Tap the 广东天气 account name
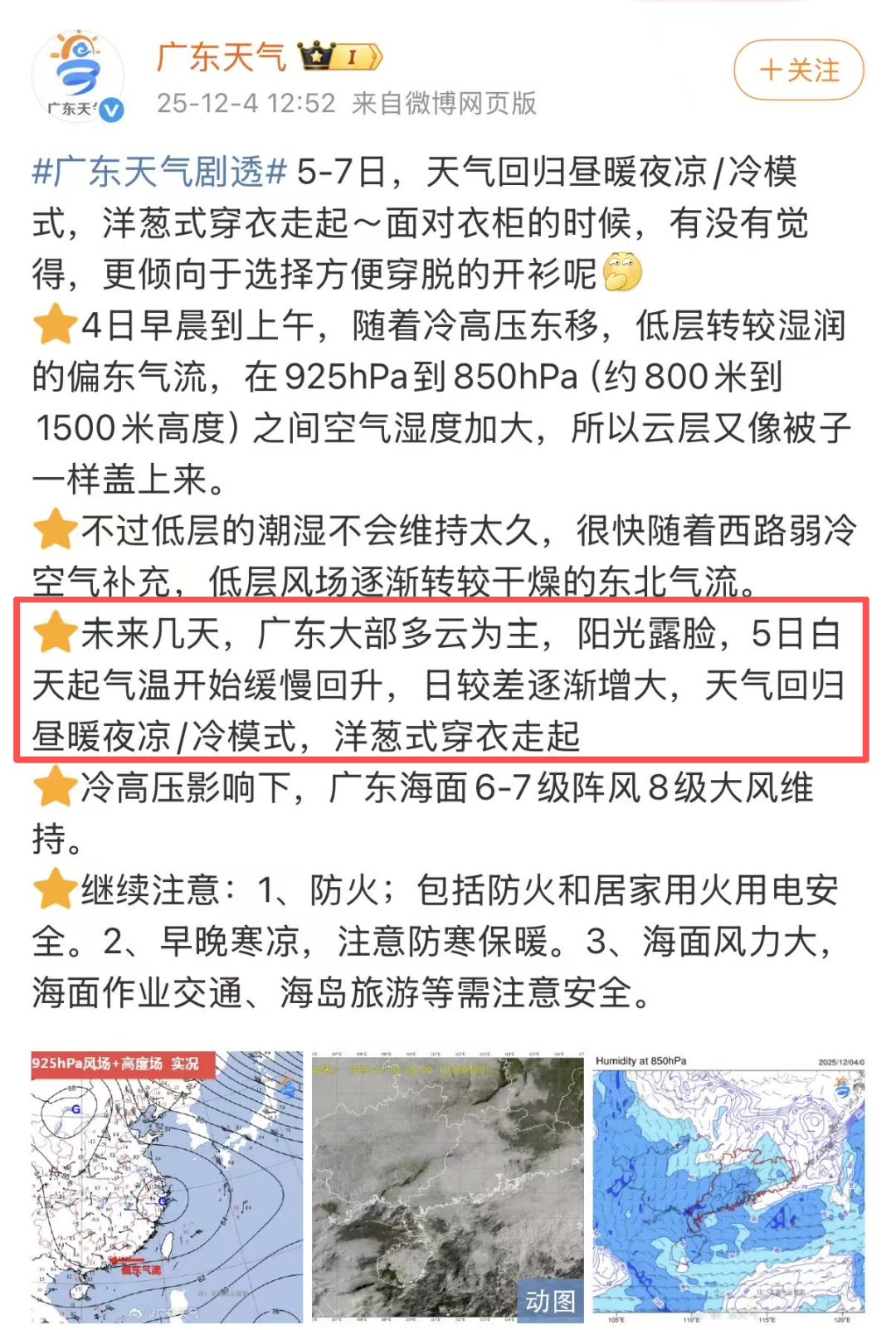The height and width of the screenshot is (1330, 896). pyautogui.click(x=222, y=57)
